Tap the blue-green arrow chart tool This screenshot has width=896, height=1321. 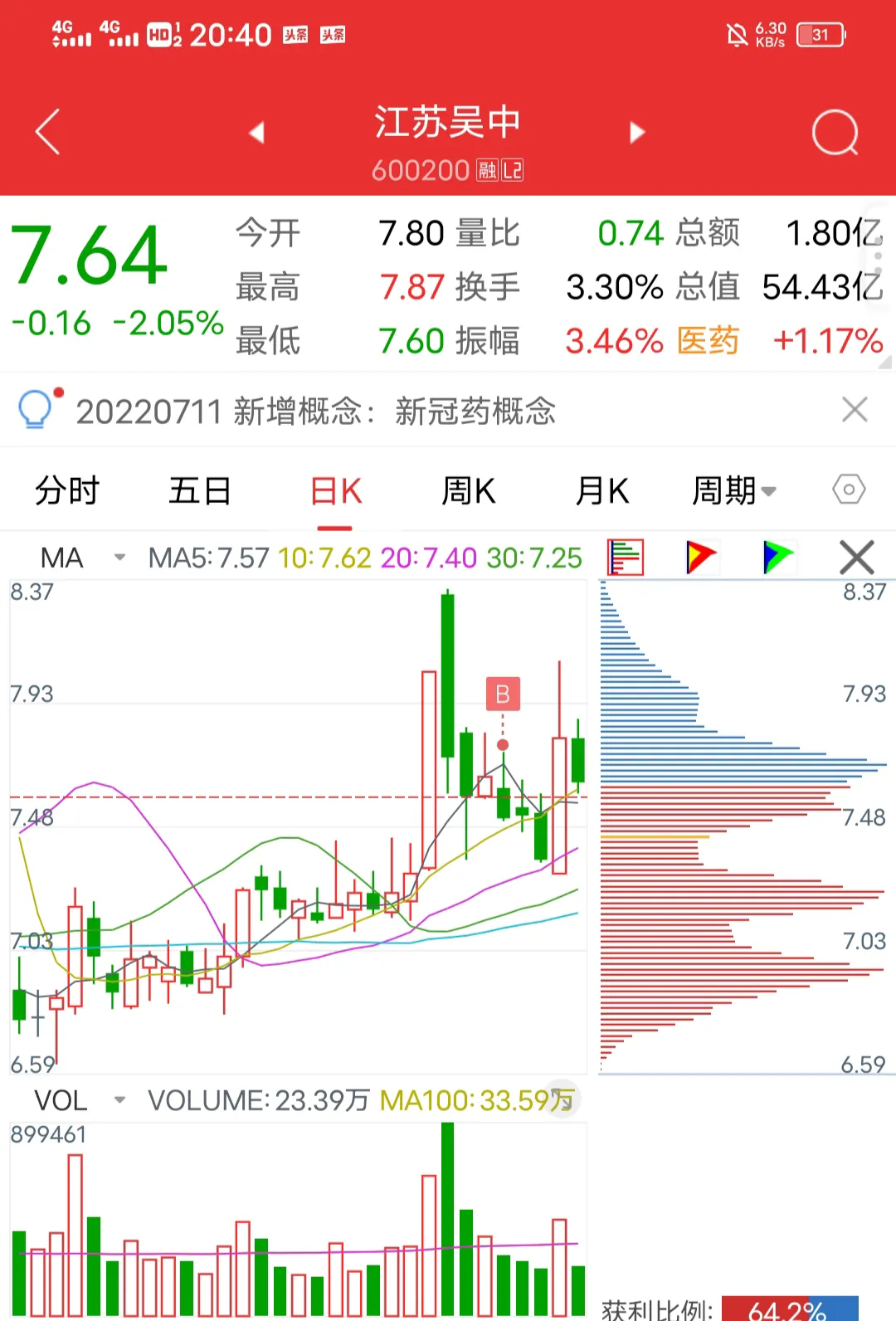click(x=777, y=557)
